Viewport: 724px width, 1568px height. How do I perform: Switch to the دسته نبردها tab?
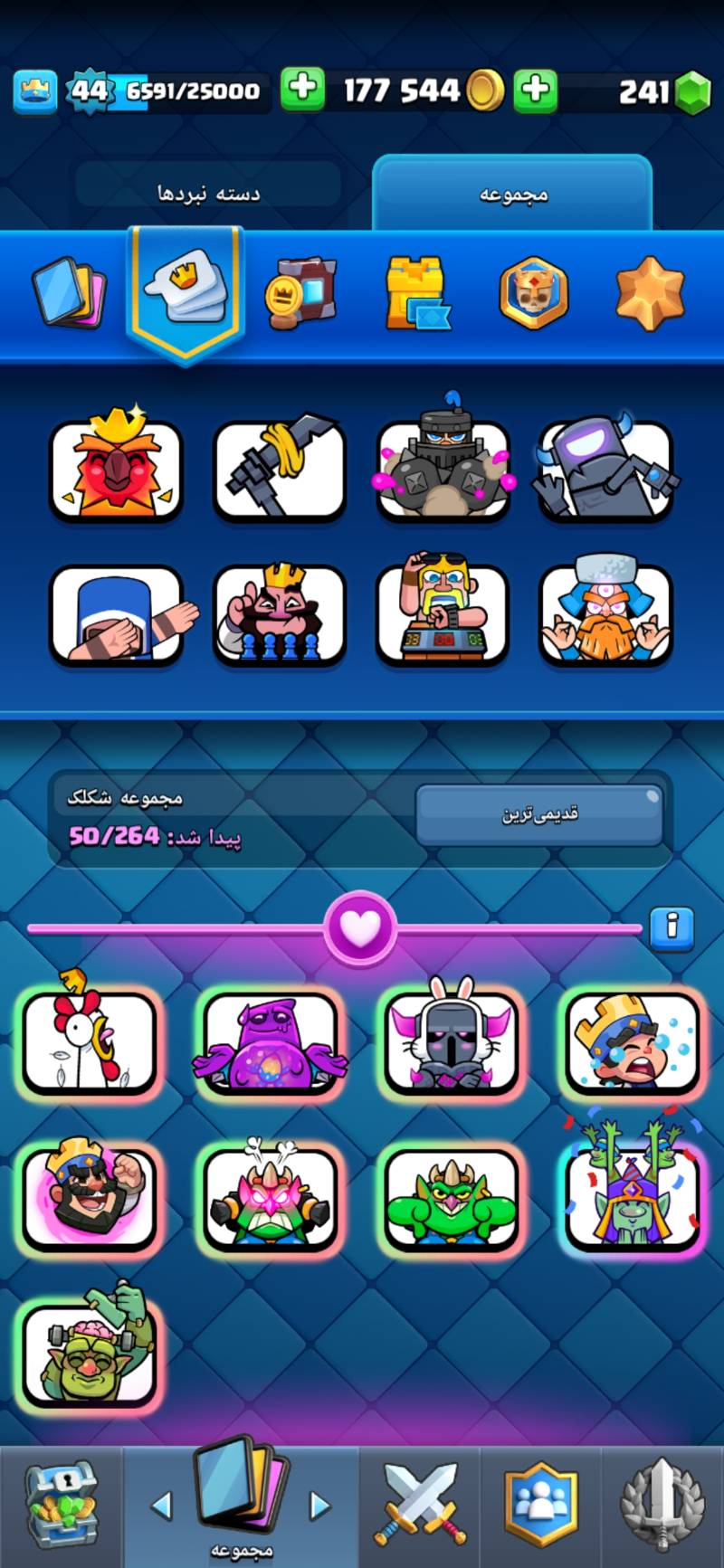[x=208, y=193]
